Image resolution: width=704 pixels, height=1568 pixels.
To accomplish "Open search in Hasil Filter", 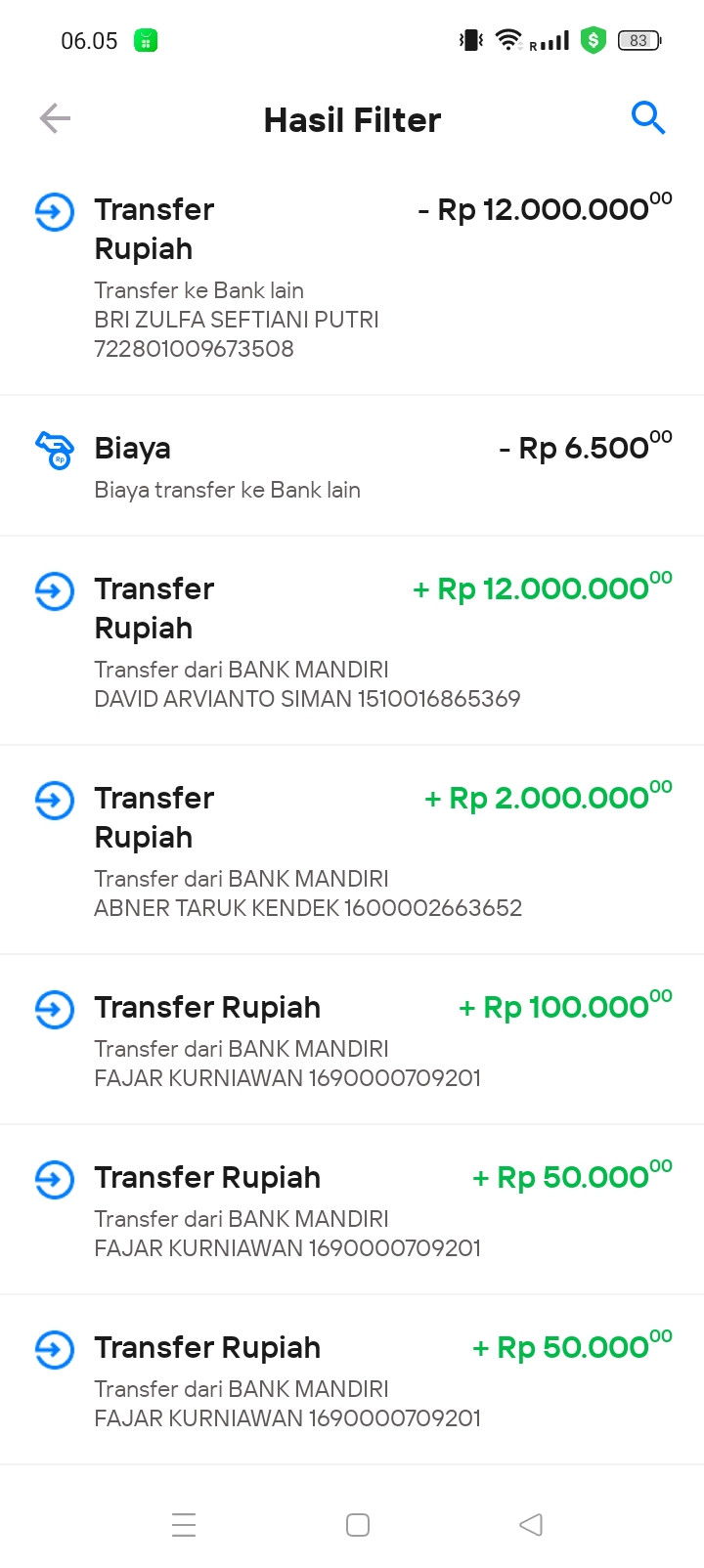I will pyautogui.click(x=648, y=118).
